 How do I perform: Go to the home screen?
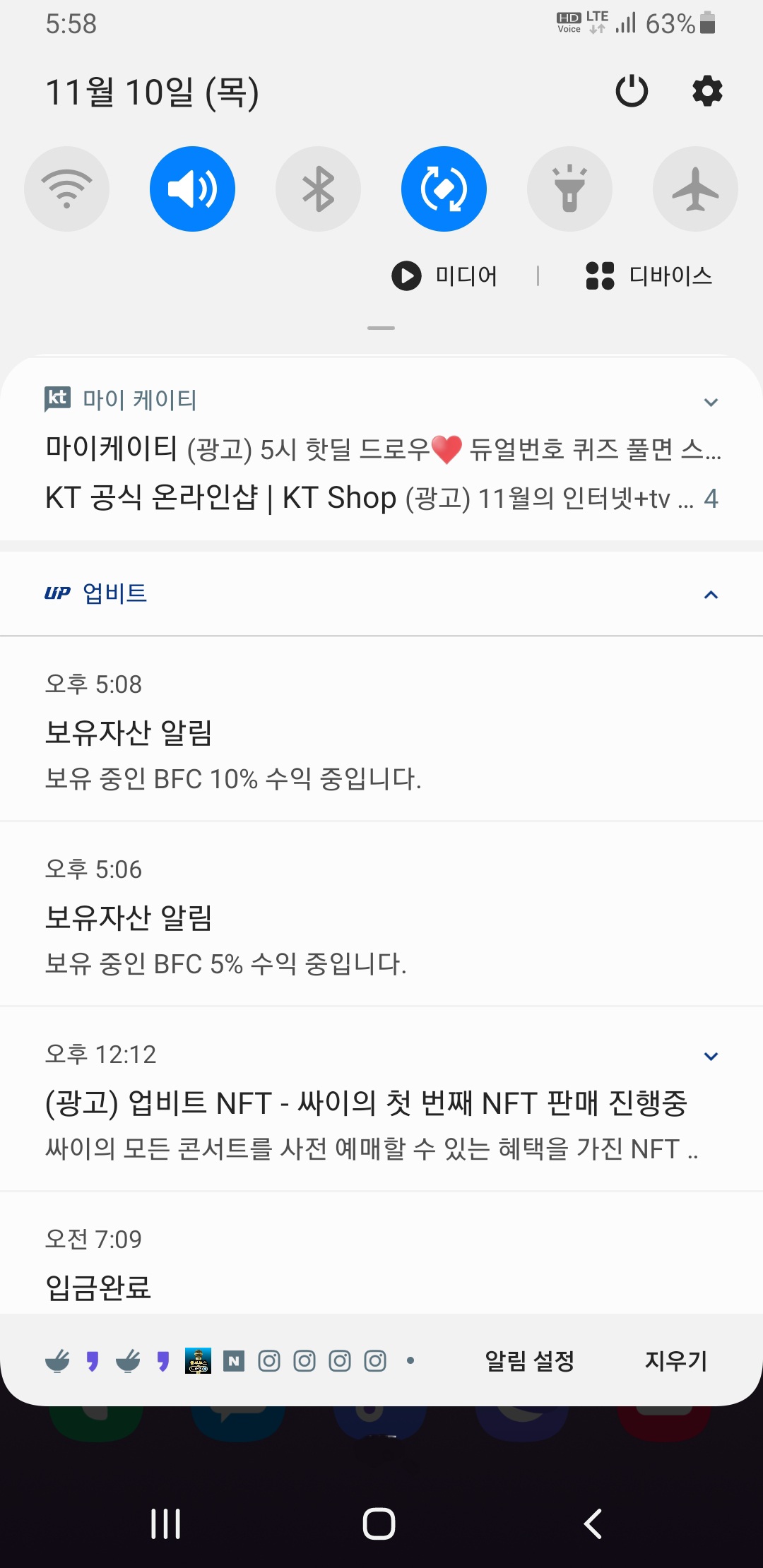click(x=379, y=1524)
